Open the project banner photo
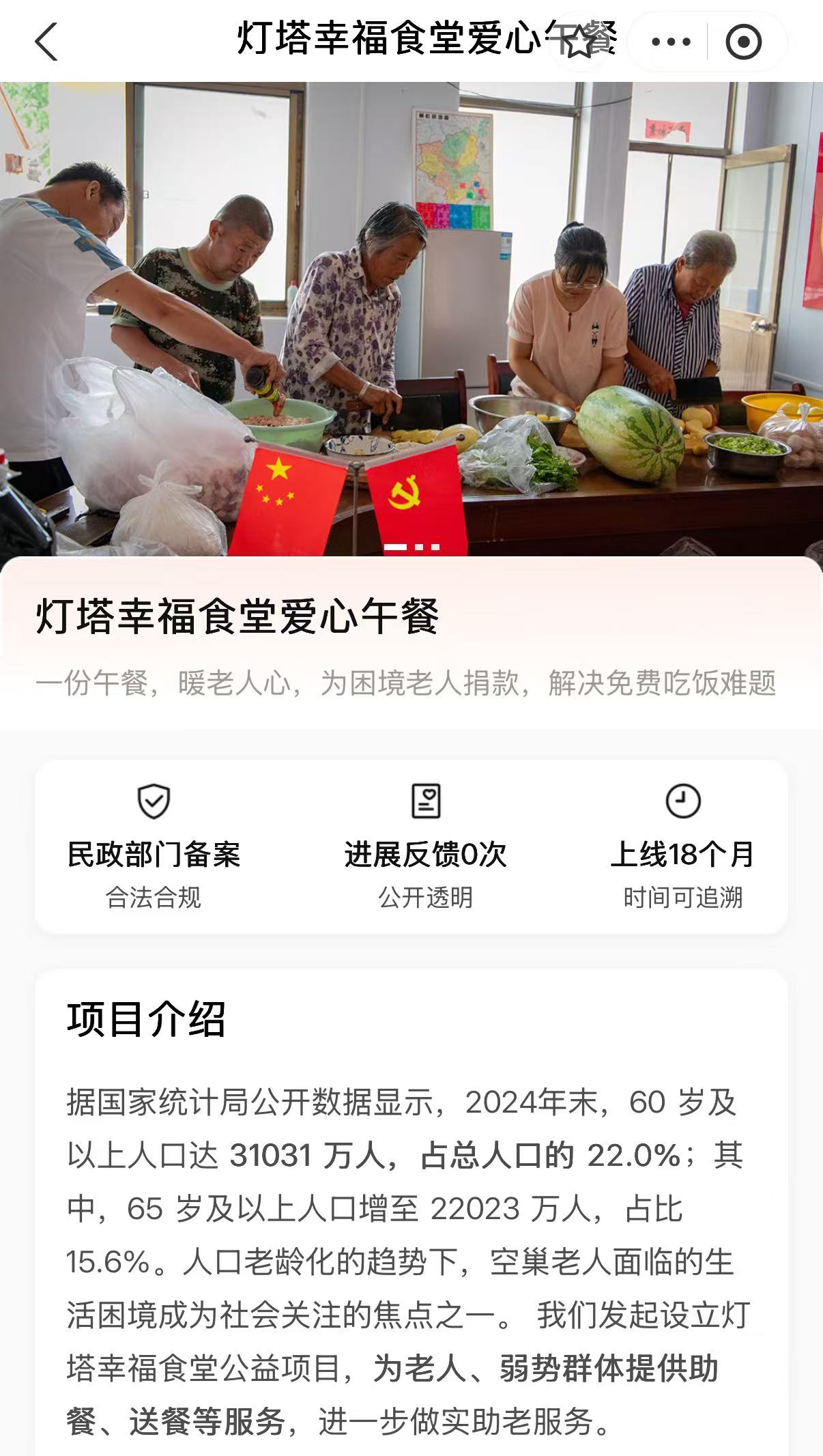Viewport: 823px width, 1456px height. (411, 318)
